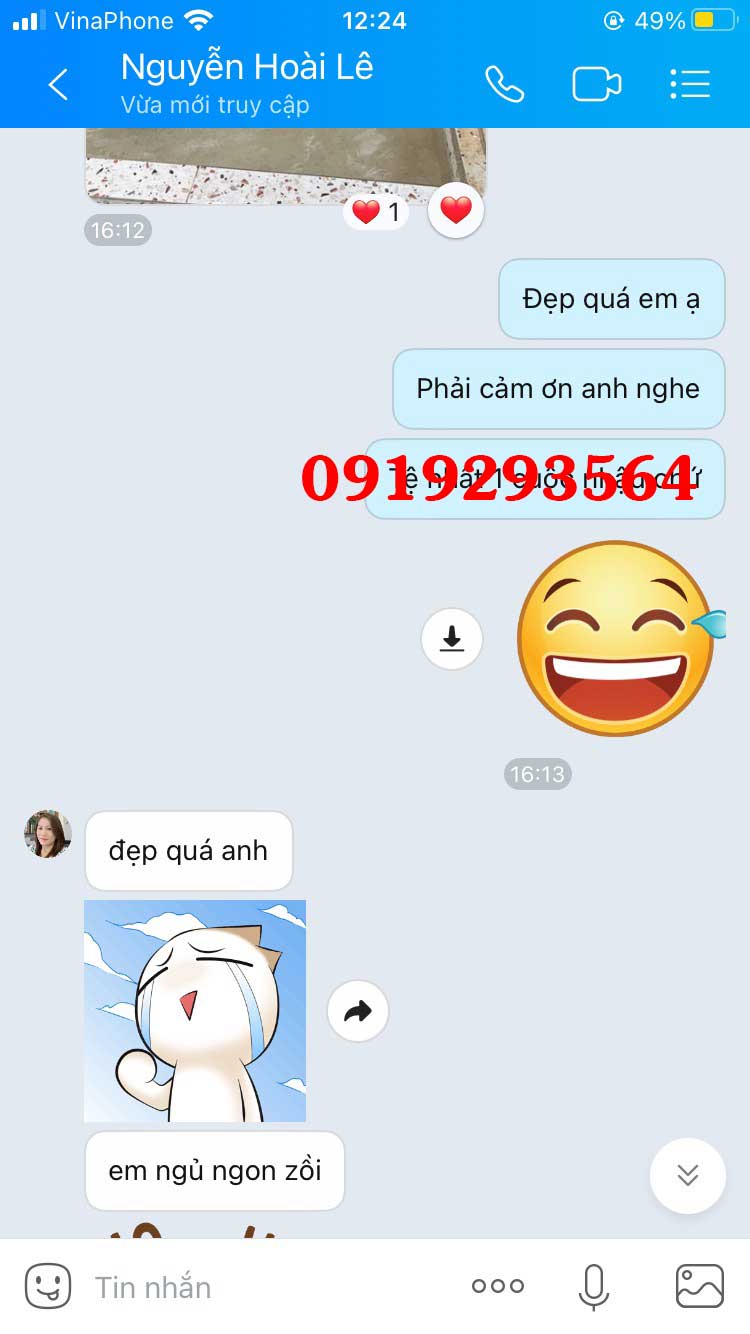Record a voice message
Image resolution: width=750 pixels, height=1334 pixels.
[594, 1286]
